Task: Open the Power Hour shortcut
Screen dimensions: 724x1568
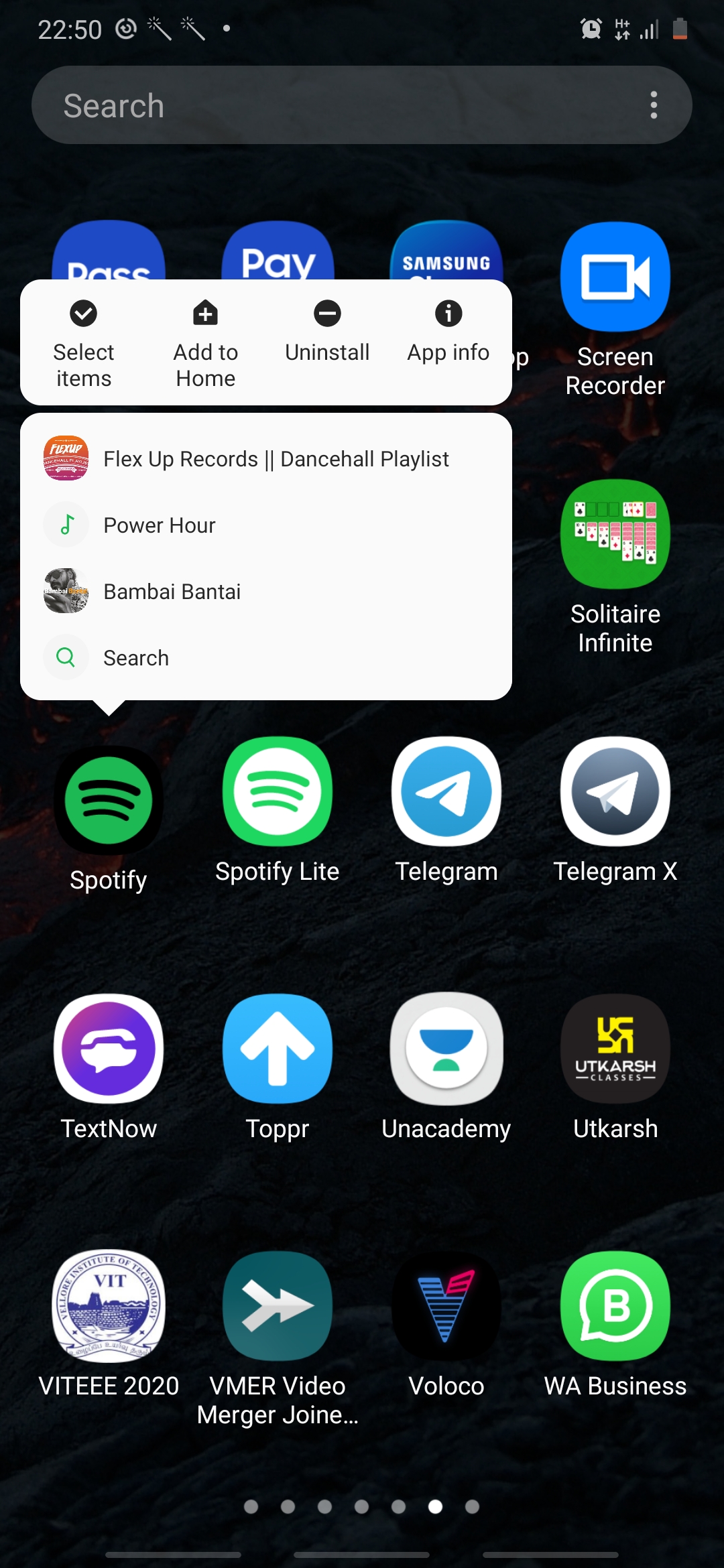Action: [266, 525]
